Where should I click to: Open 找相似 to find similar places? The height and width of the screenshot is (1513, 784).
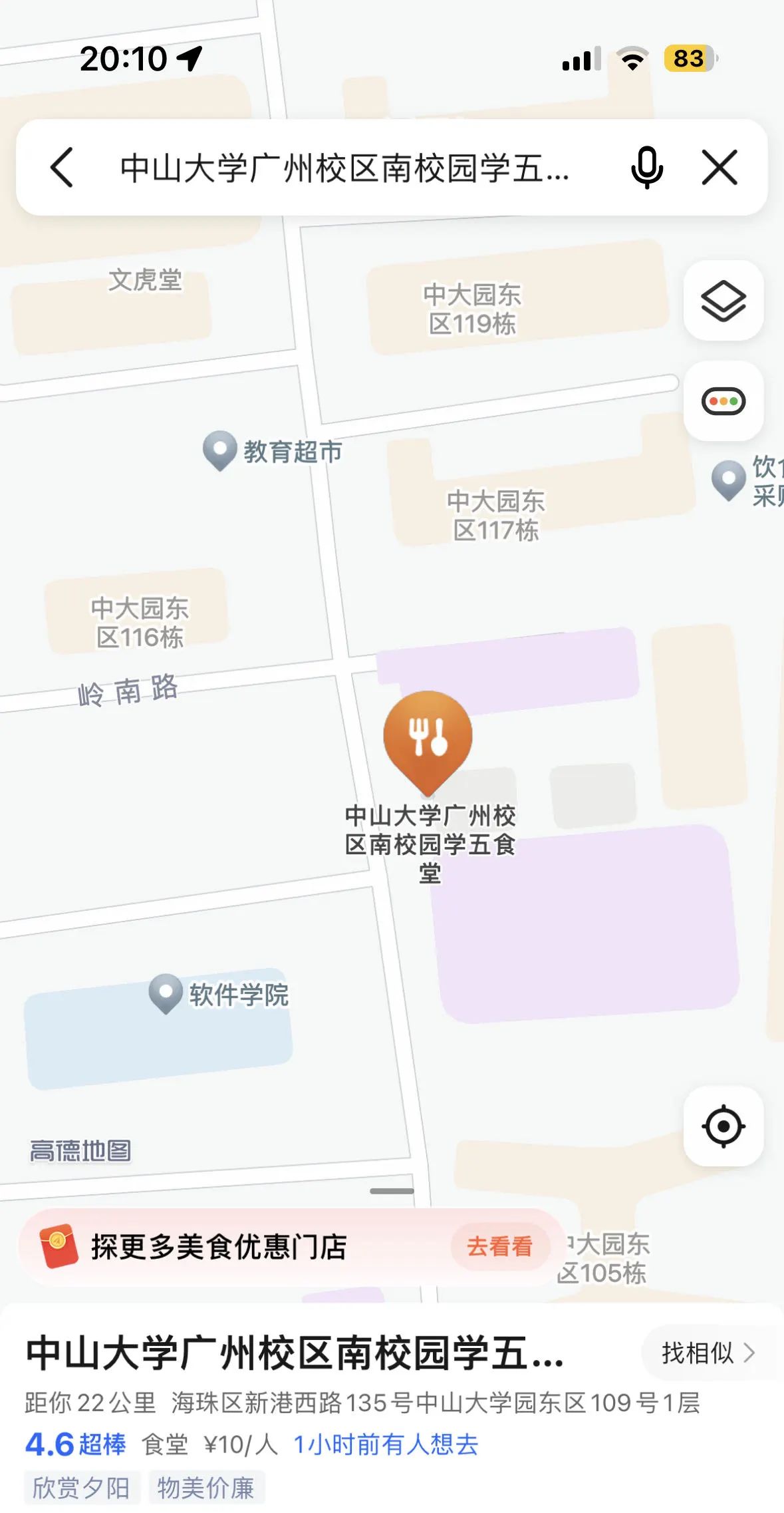pos(708,1353)
